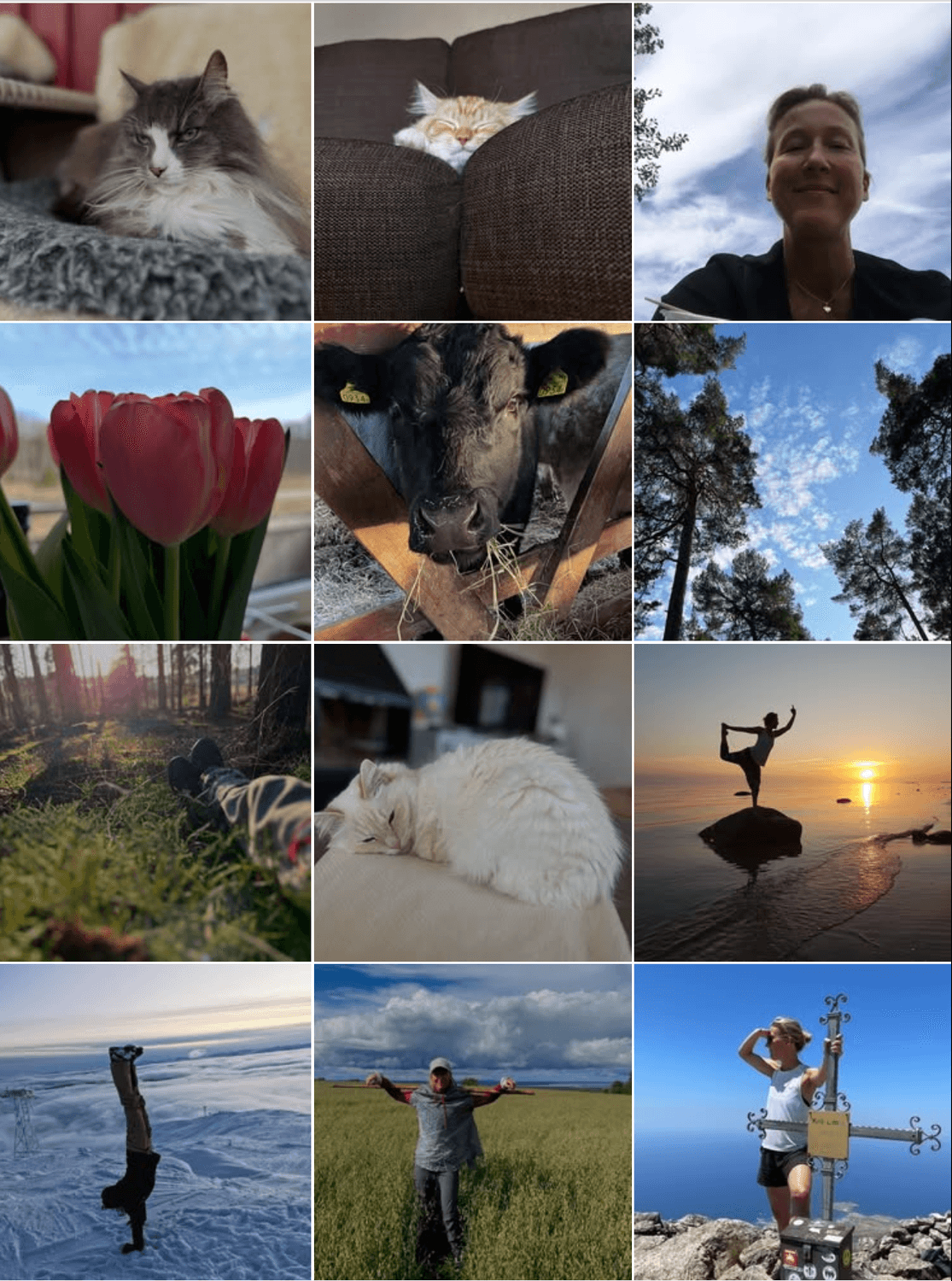This screenshot has width=952, height=1281.
Task: Open the person in green field photo
Action: point(472,1122)
